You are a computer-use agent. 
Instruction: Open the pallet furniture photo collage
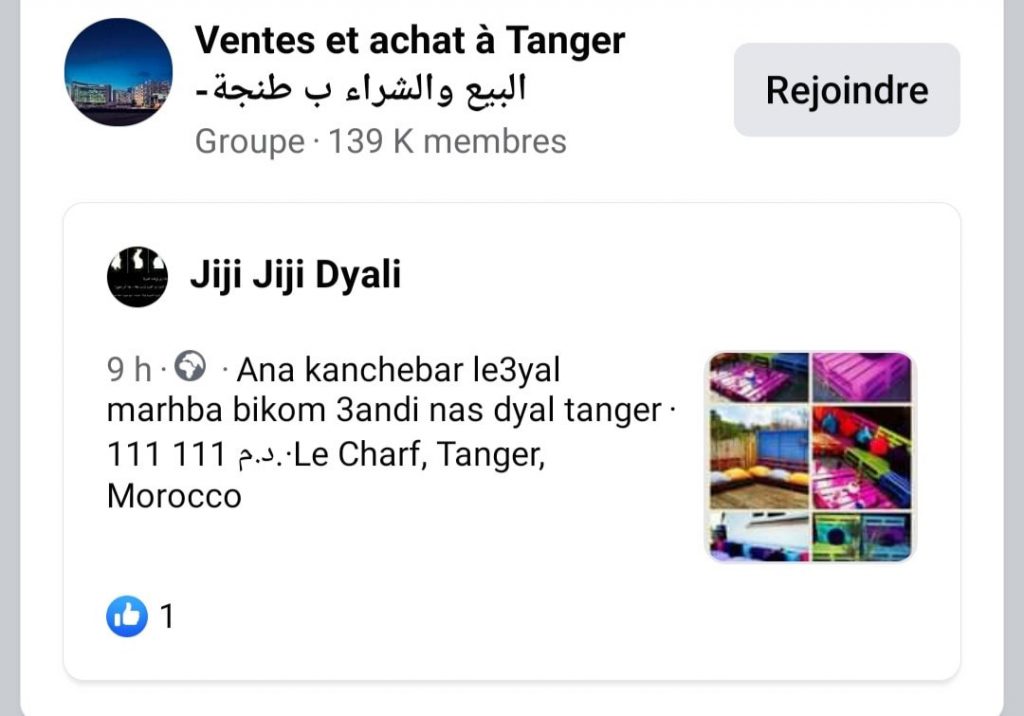tap(811, 456)
